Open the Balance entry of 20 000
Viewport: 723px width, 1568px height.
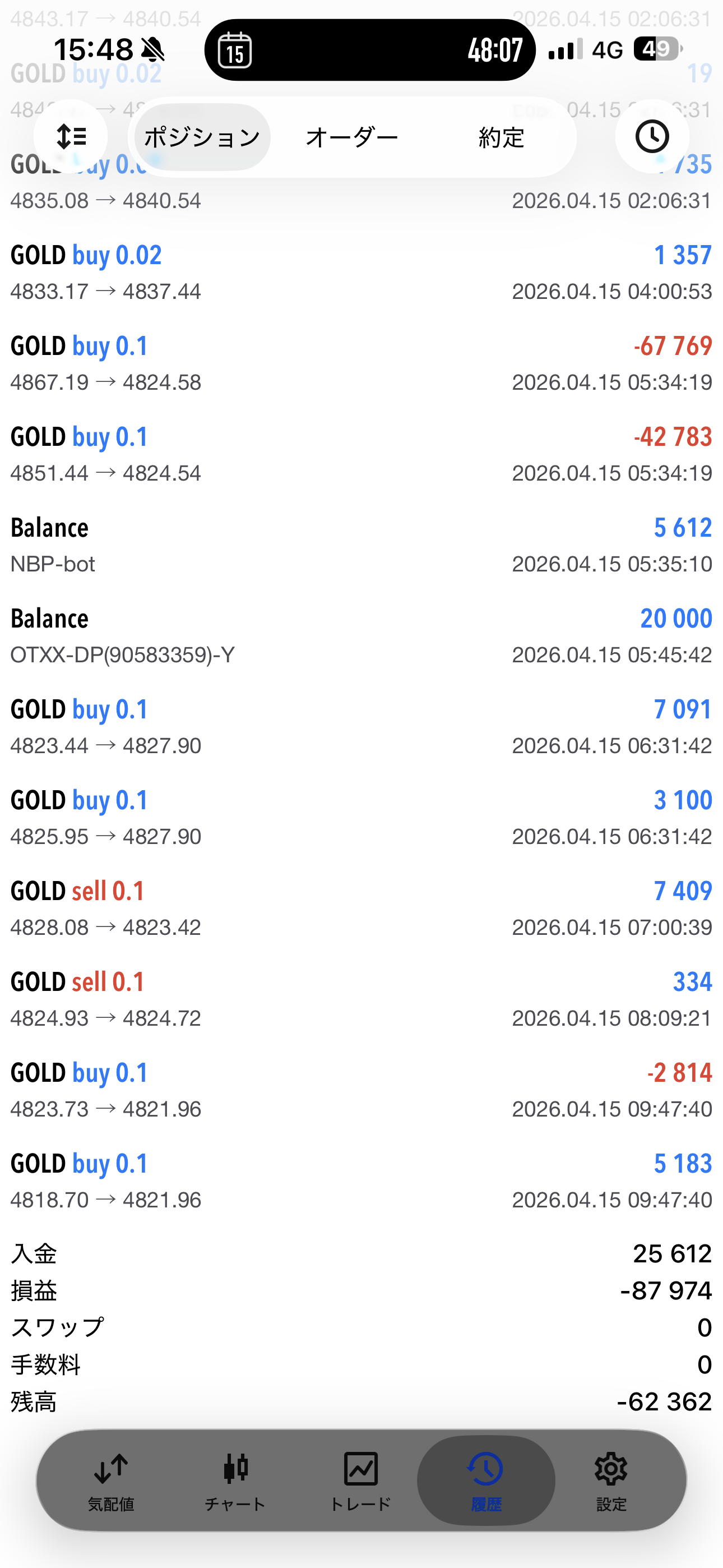pos(361,635)
